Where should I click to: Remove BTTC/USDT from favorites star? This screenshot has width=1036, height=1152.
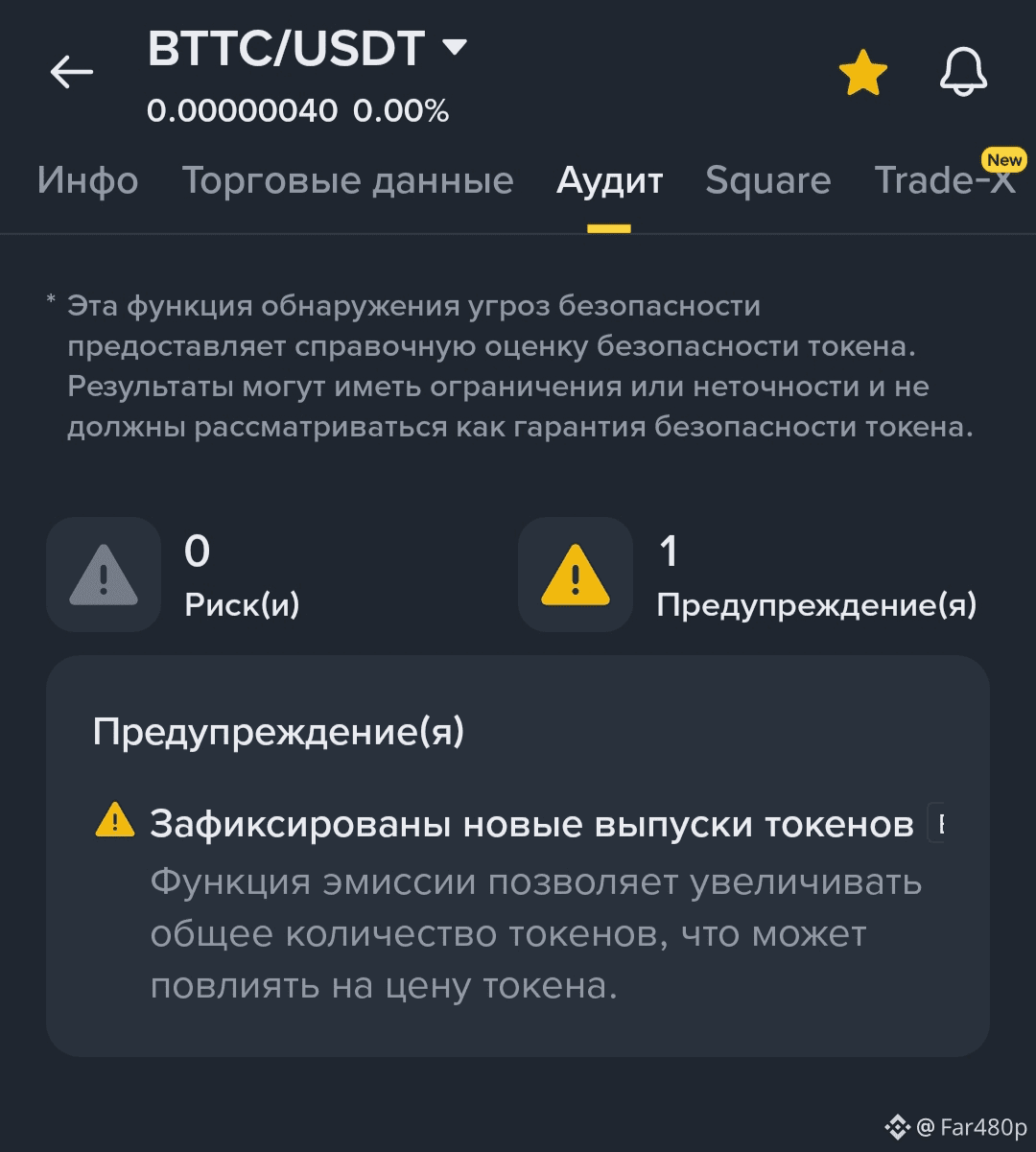(x=862, y=74)
